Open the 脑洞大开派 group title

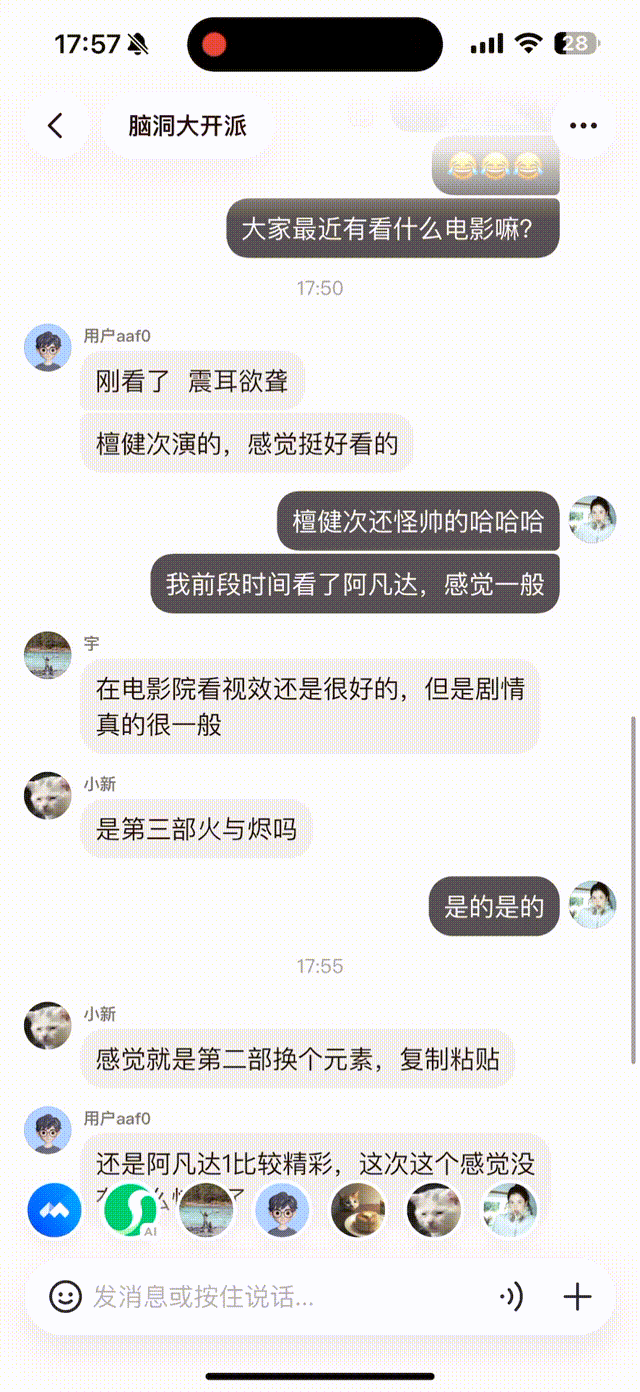pyautogui.click(x=187, y=126)
